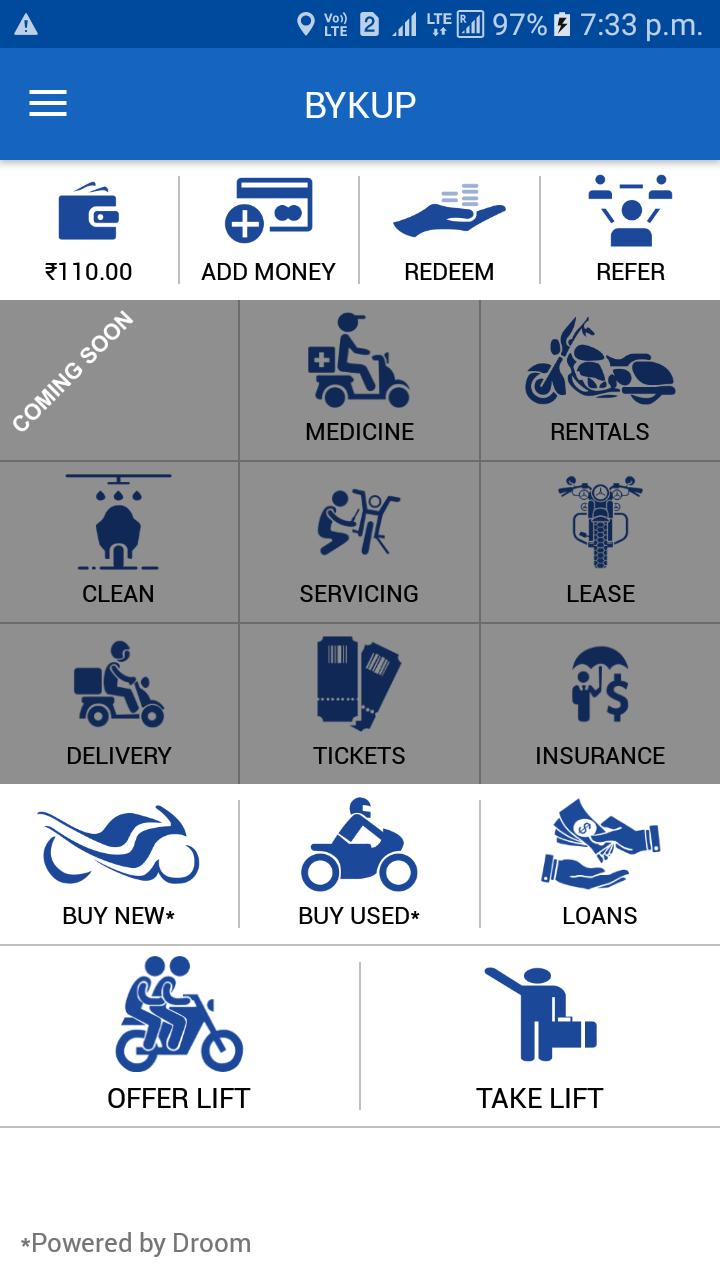This screenshot has height=1280, width=720.
Task: Tap the Delivery service tile
Action: click(119, 704)
